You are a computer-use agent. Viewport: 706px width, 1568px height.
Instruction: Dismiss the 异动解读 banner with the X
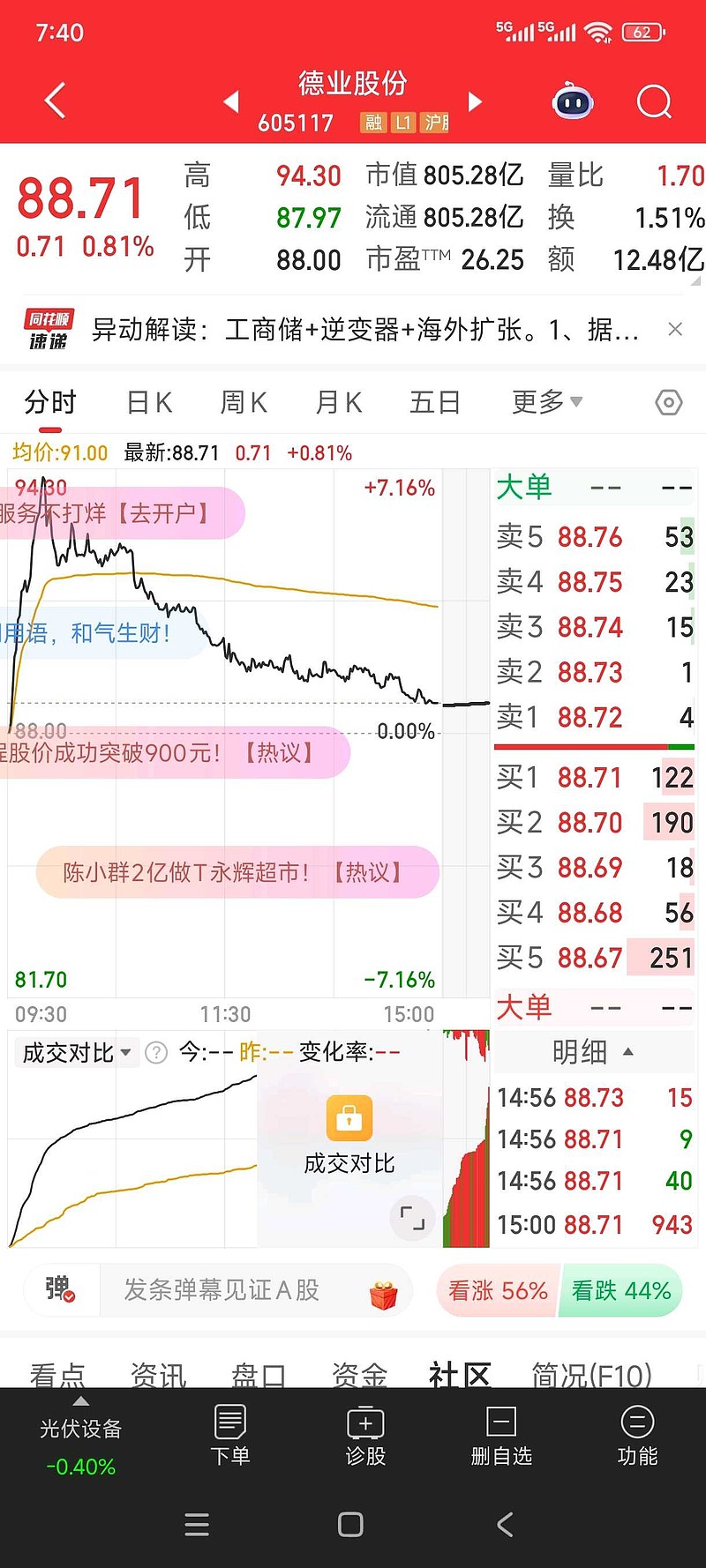tap(675, 328)
